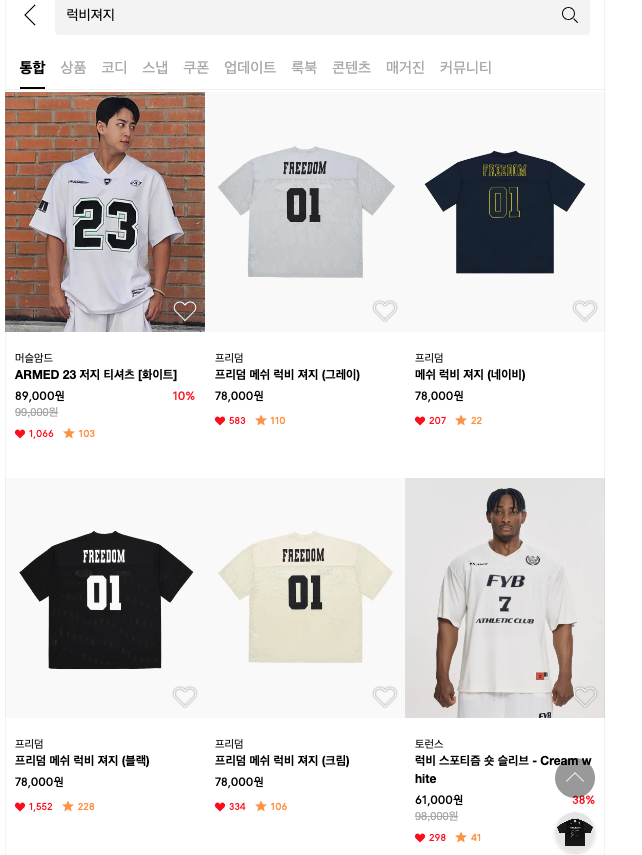Open the 커뮤니티 tab
The height and width of the screenshot is (855, 642).
point(466,68)
